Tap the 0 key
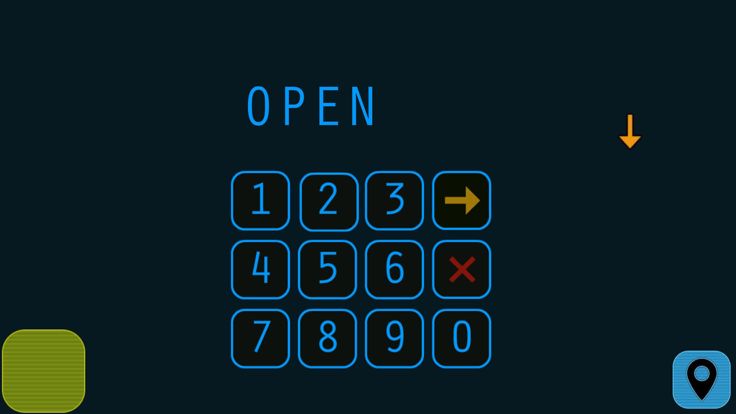Viewport: 736px width, 414px height. (x=461, y=338)
